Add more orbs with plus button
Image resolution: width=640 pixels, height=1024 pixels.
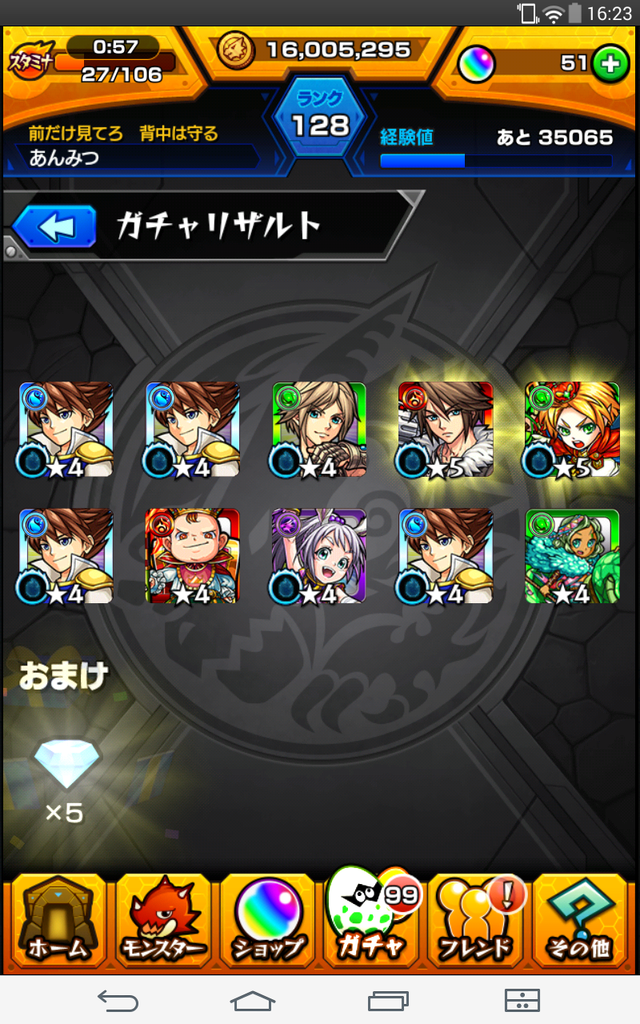click(609, 63)
